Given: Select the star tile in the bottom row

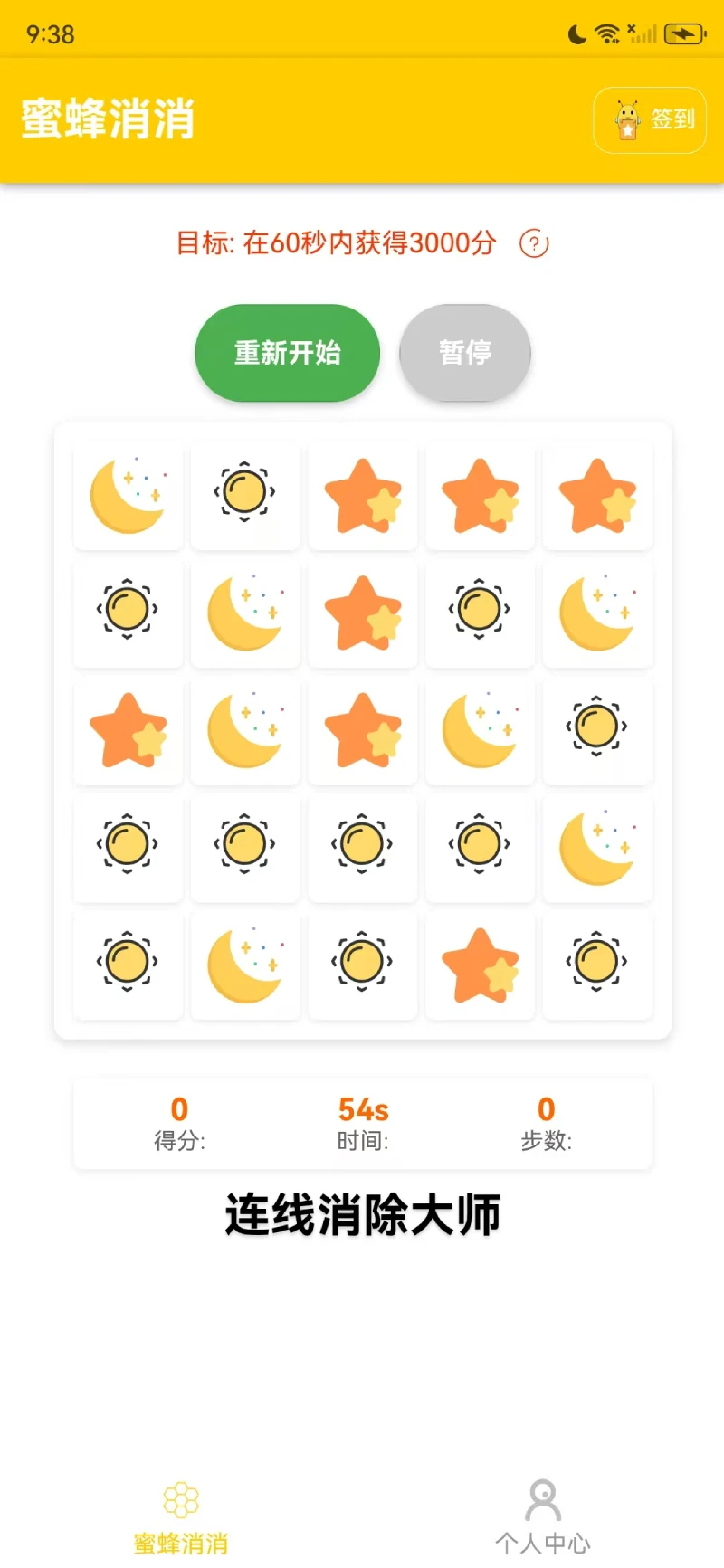Looking at the screenshot, I should point(480,965).
